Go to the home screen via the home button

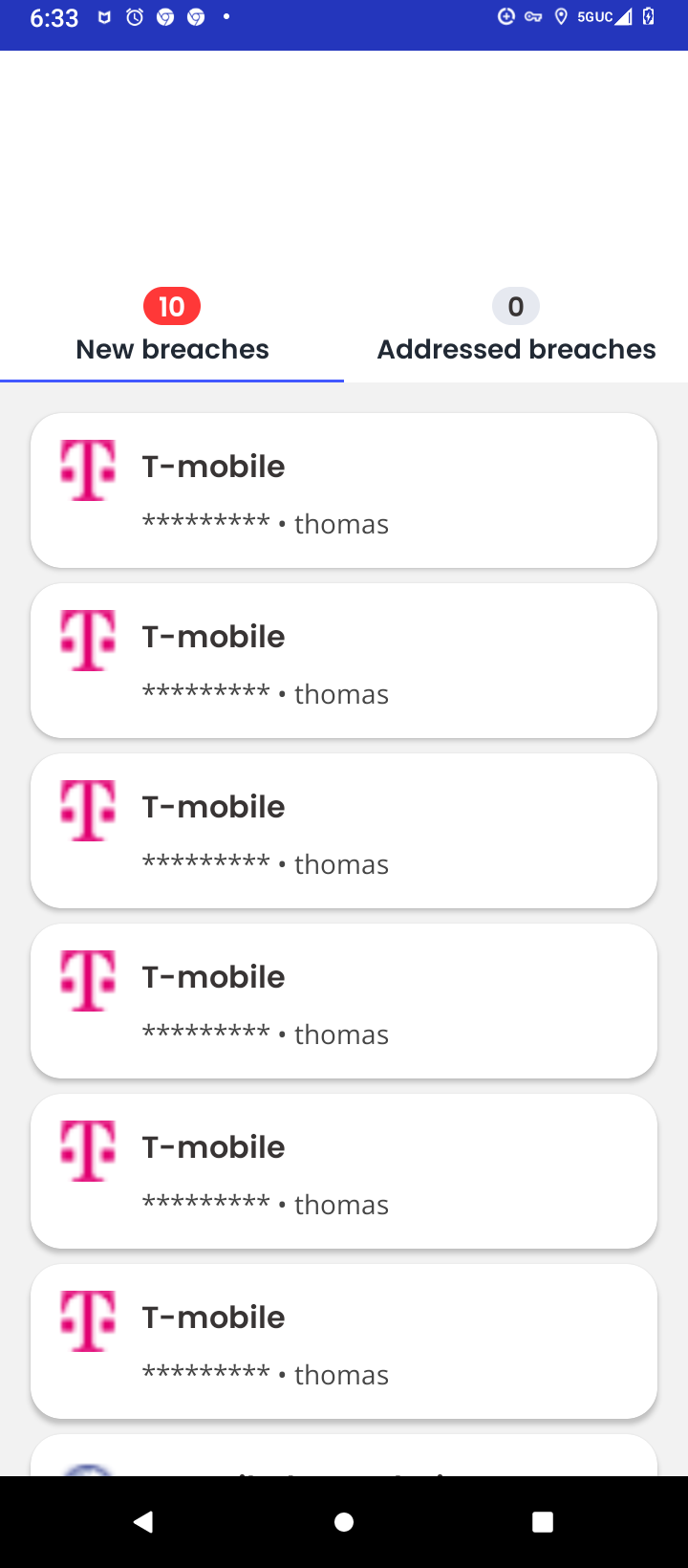[x=344, y=1522]
